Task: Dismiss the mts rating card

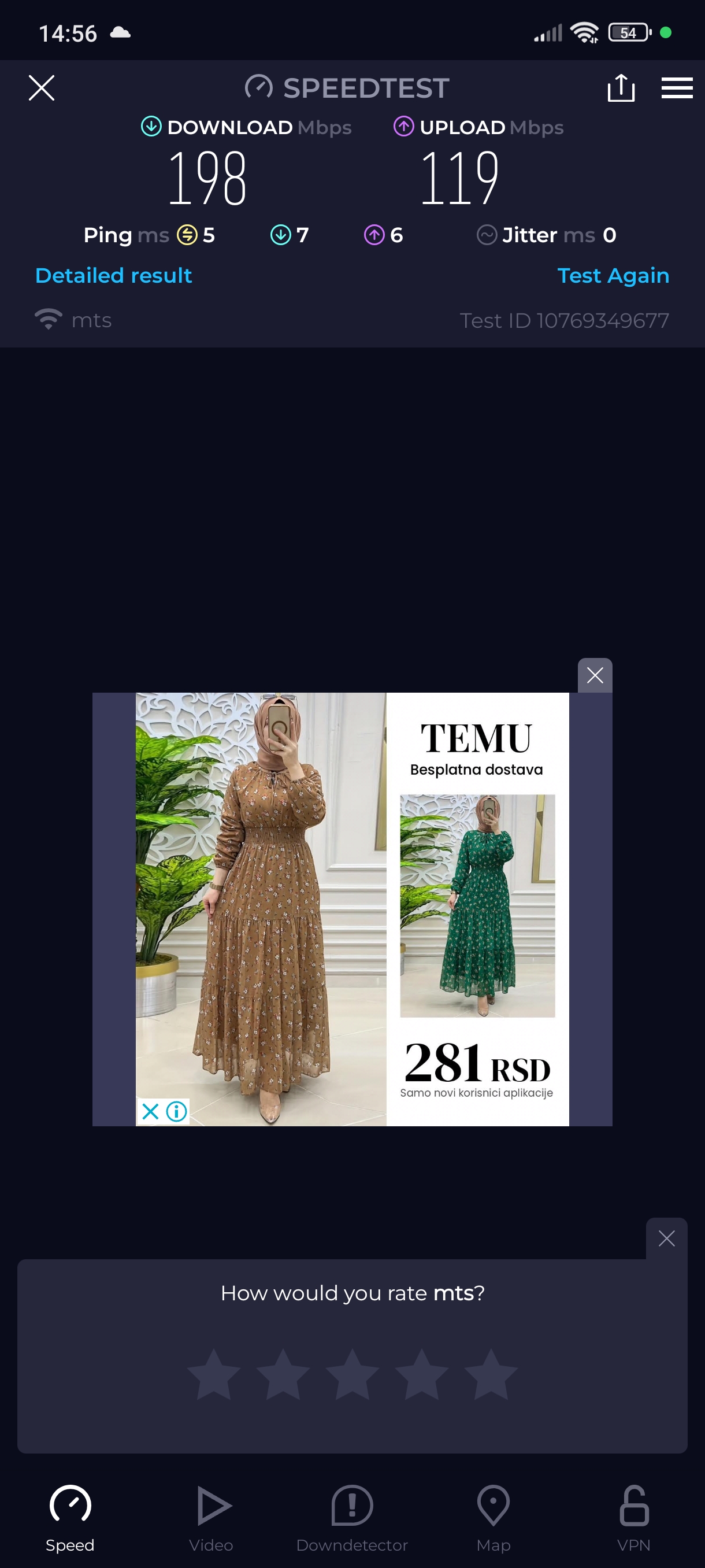Action: (666, 1238)
